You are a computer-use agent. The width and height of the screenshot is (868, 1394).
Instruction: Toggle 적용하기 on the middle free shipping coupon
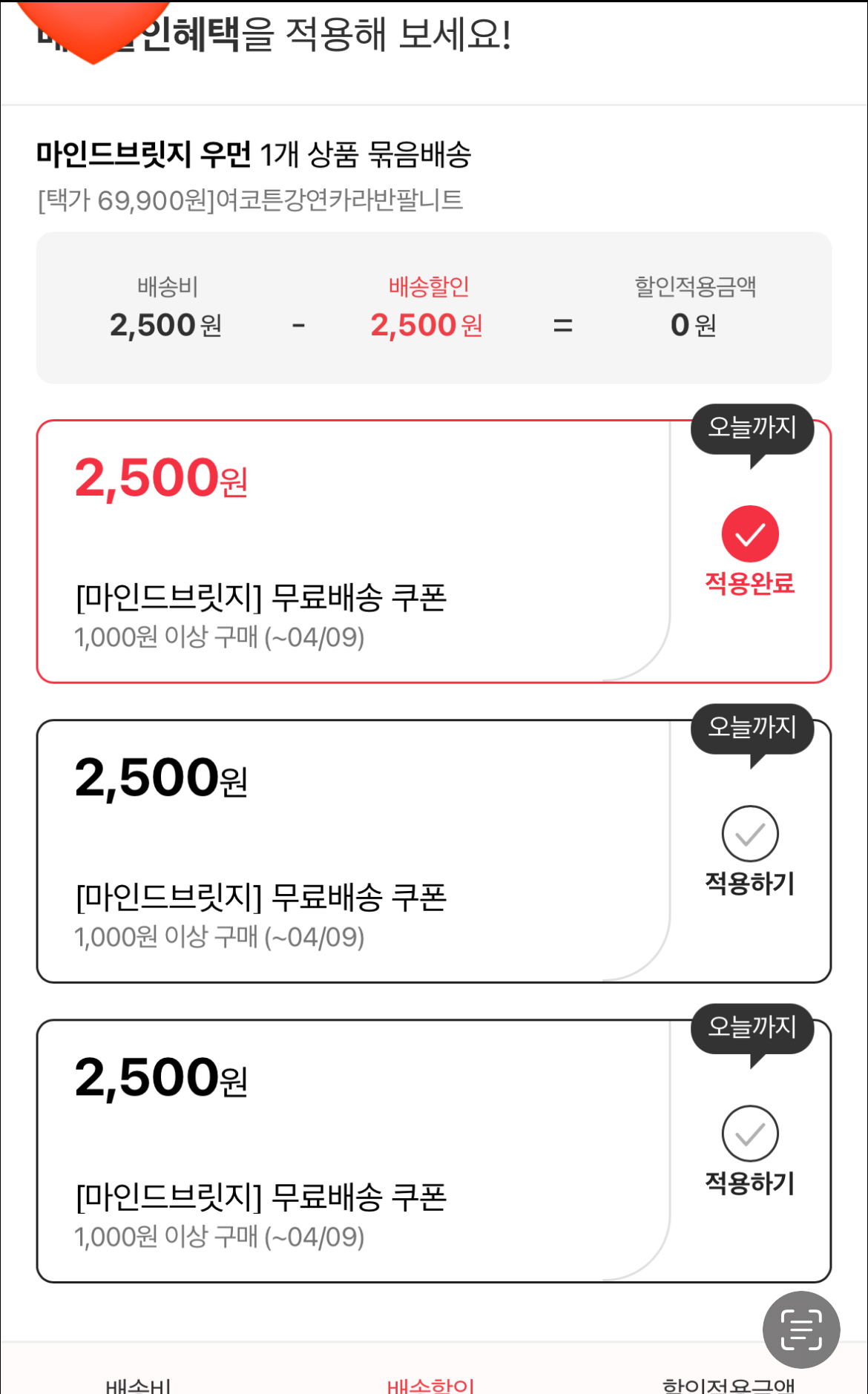pos(749,882)
